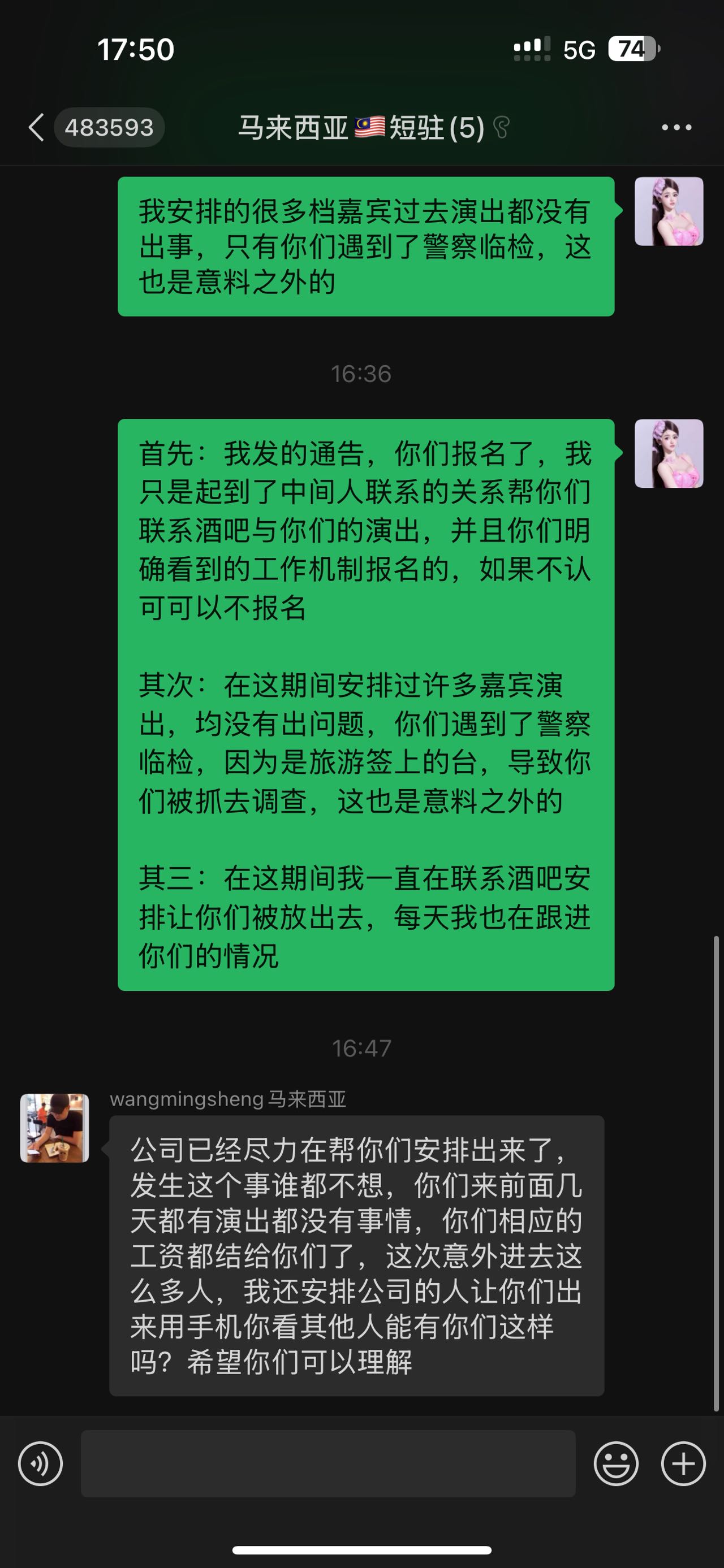
Task: Open group chat options menu
Action: click(676, 127)
